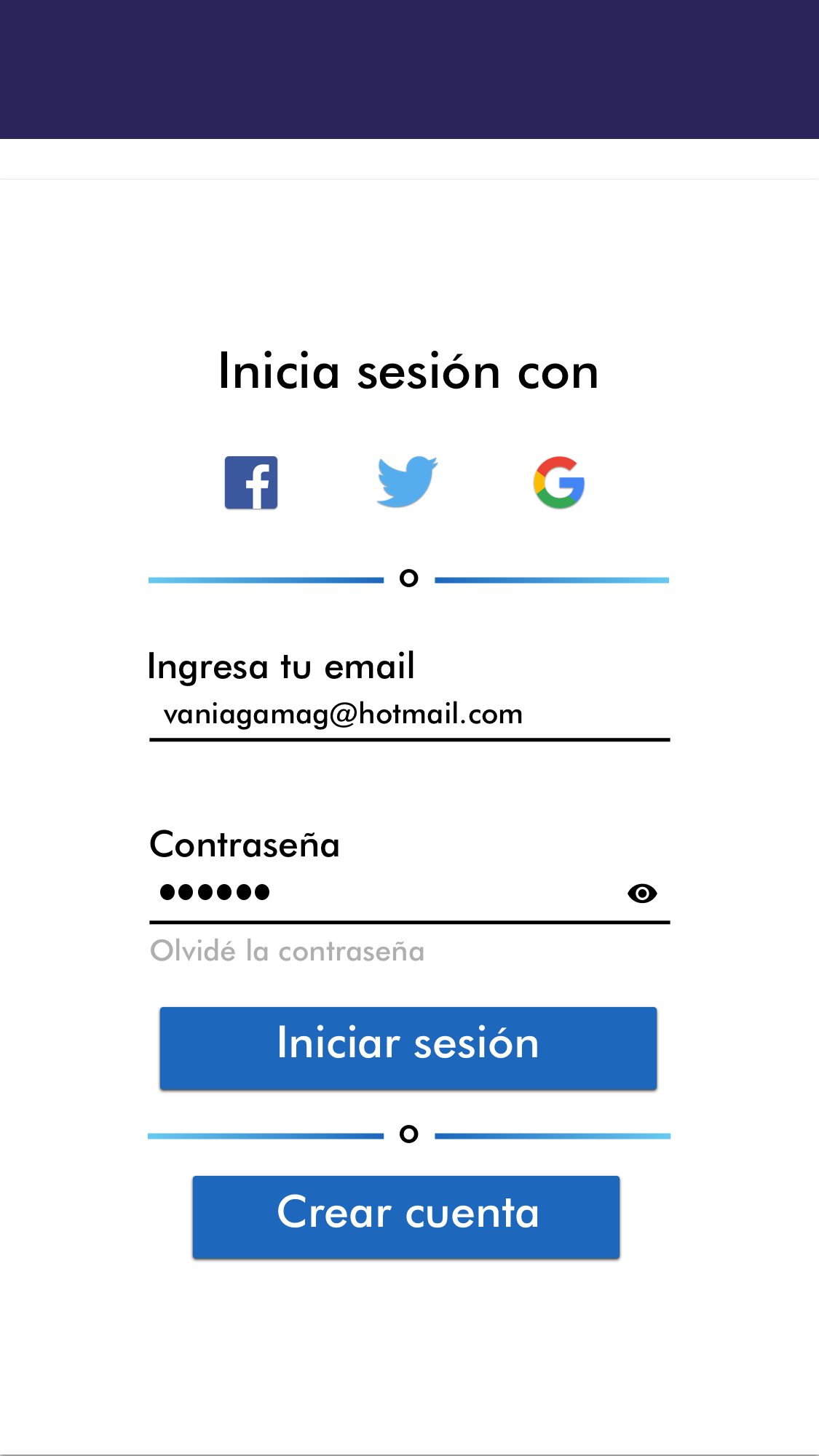
Task: Tap the Iniciar sesión button
Action: tap(408, 1047)
